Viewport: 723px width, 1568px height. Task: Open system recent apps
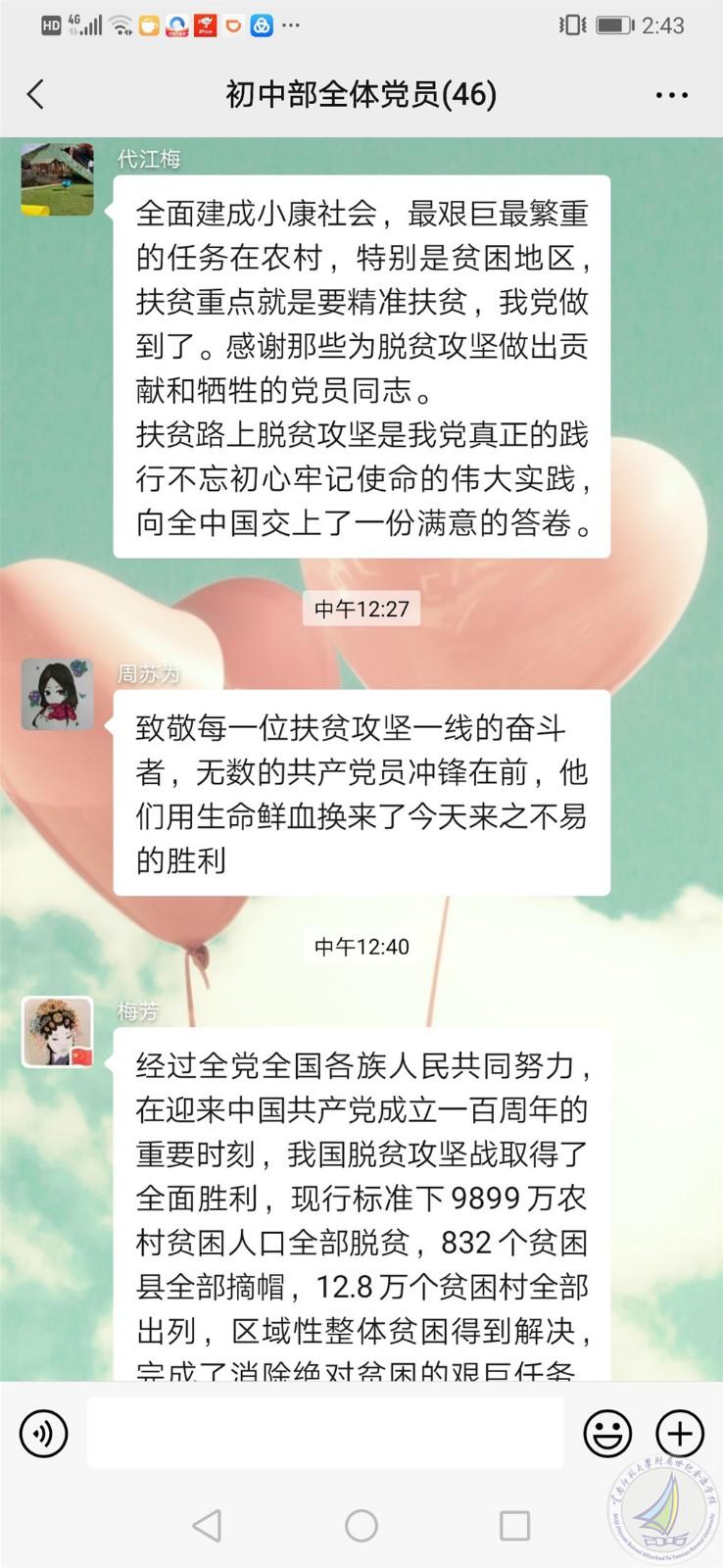[x=514, y=1525]
